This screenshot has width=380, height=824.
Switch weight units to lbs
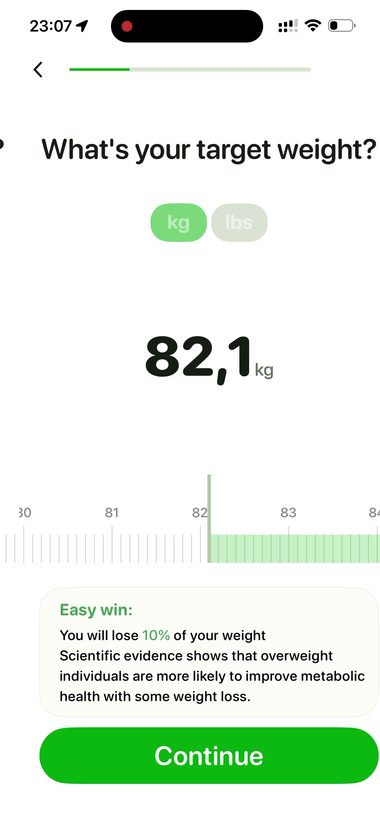pos(239,222)
